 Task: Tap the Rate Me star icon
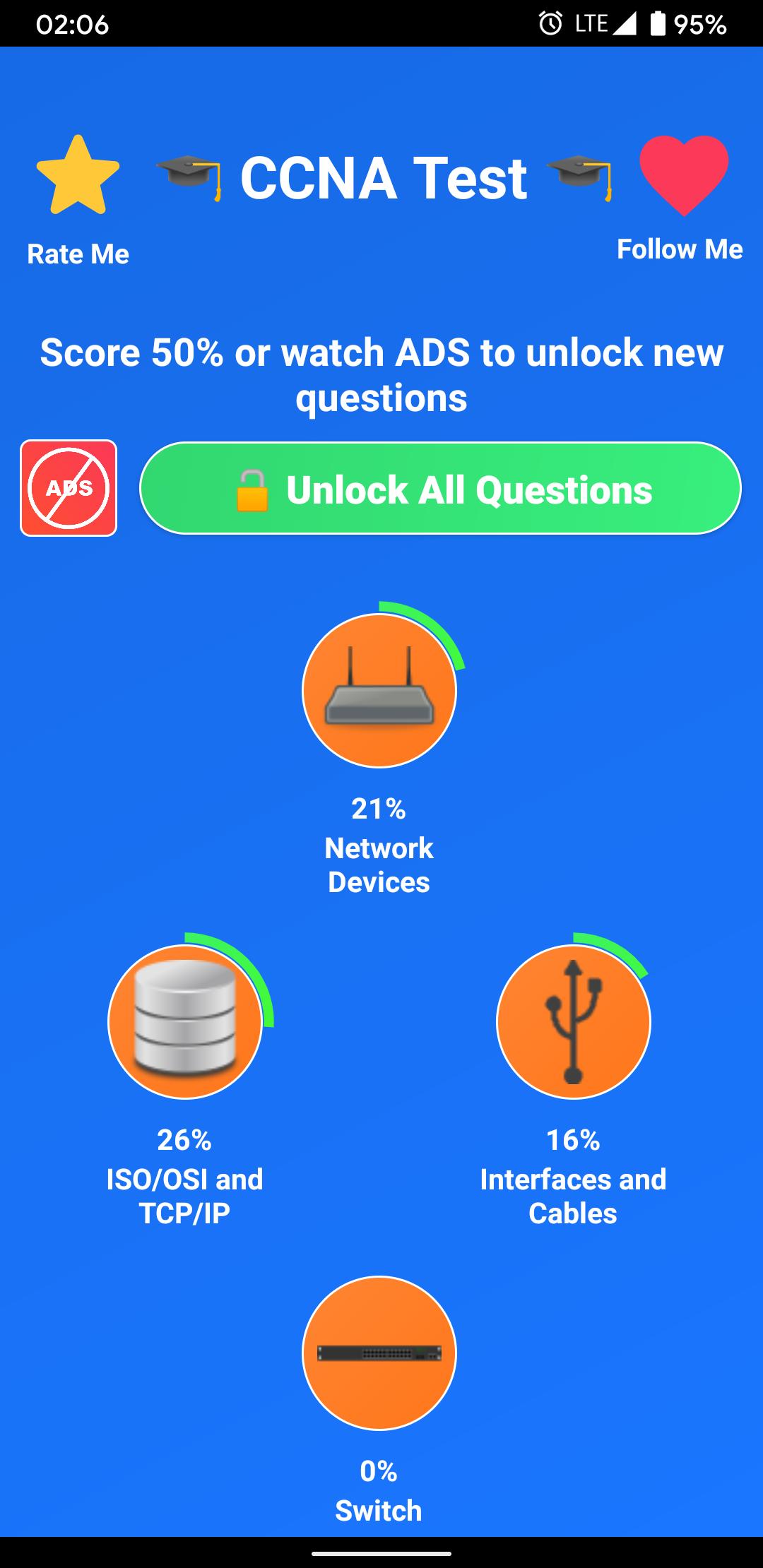[x=78, y=175]
